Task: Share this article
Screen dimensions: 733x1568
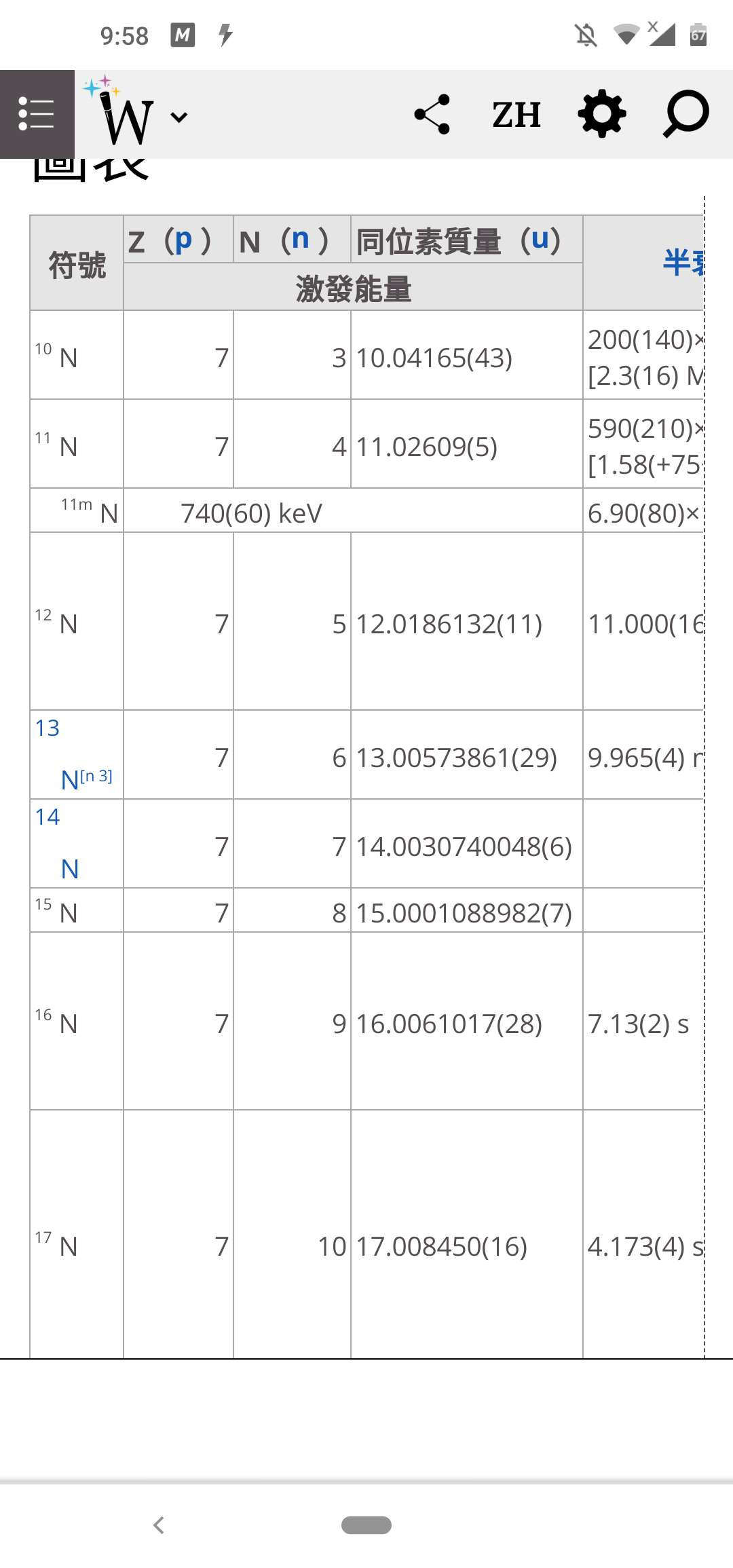Action: click(432, 114)
